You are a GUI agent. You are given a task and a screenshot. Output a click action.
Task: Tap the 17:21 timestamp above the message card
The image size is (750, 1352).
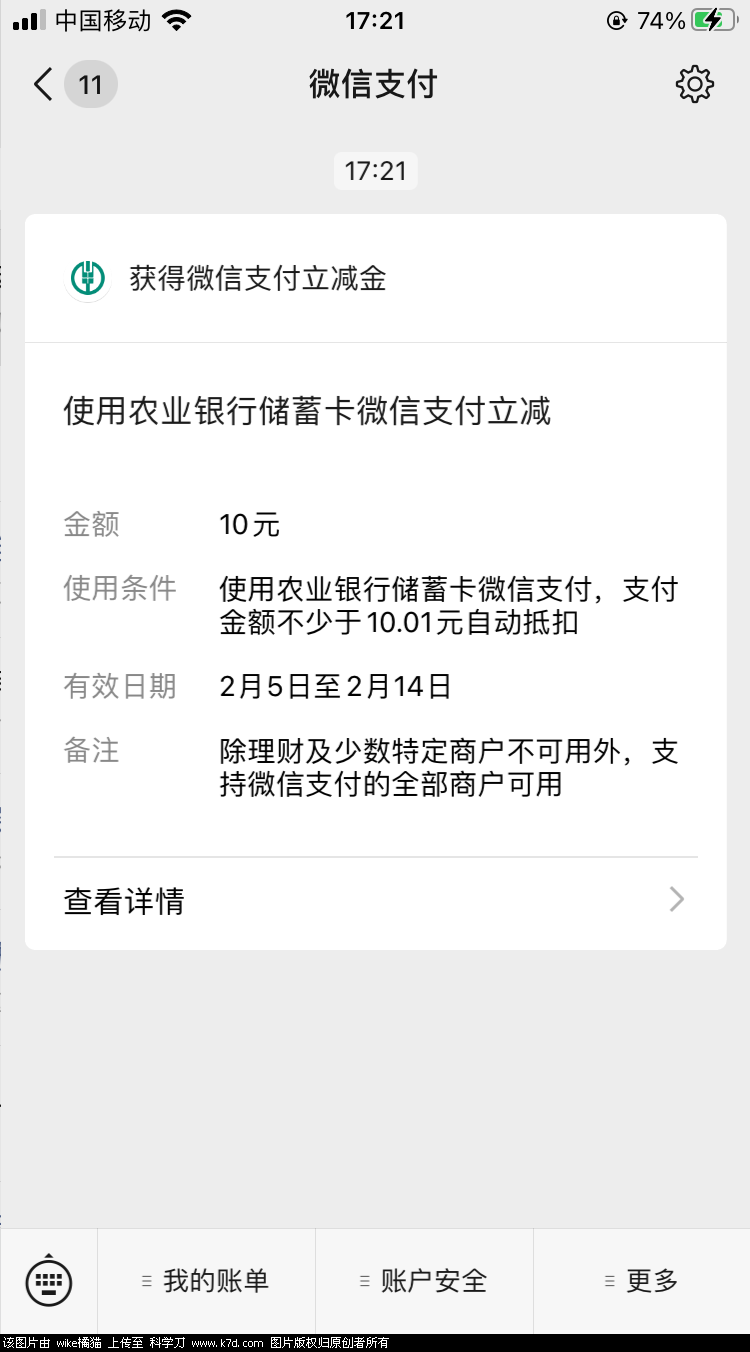(374, 171)
